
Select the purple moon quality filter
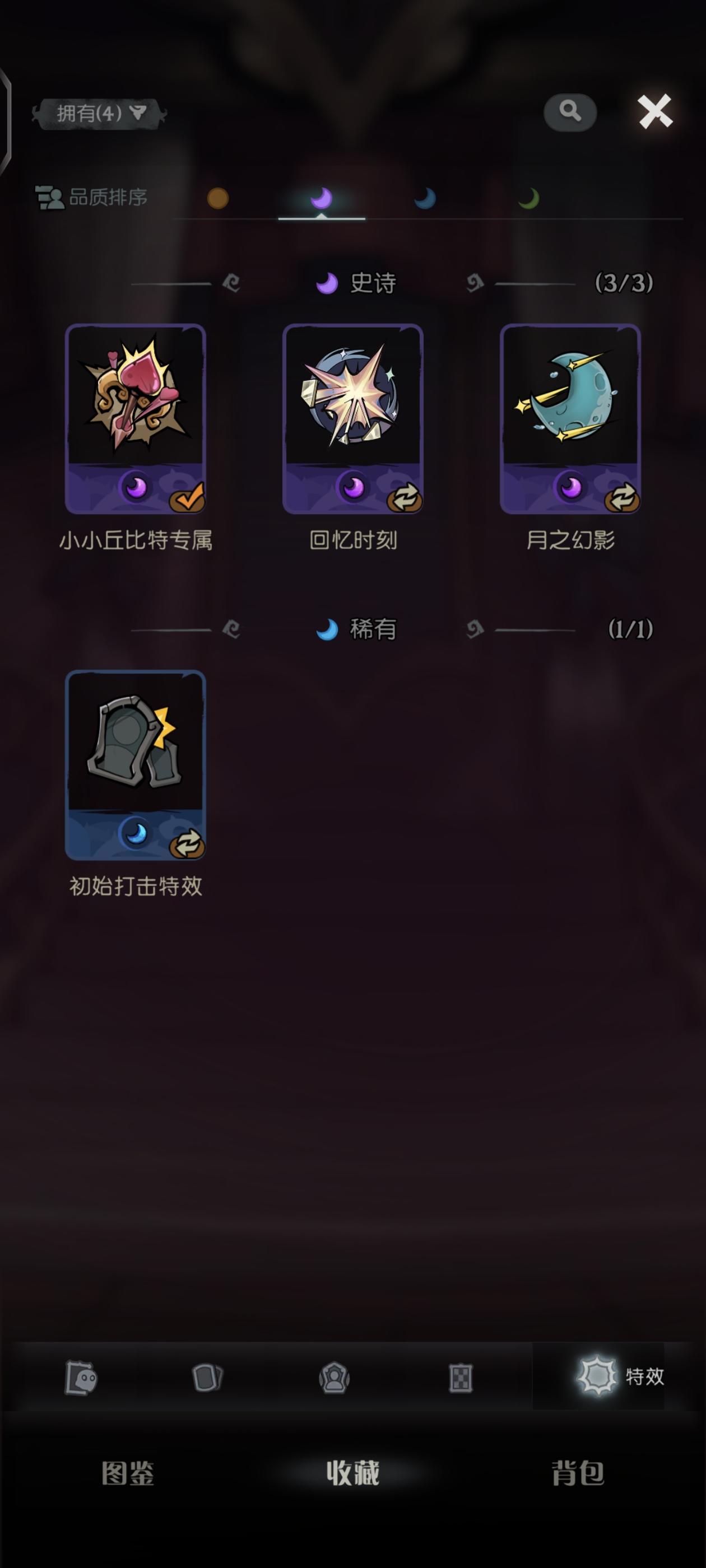323,197
